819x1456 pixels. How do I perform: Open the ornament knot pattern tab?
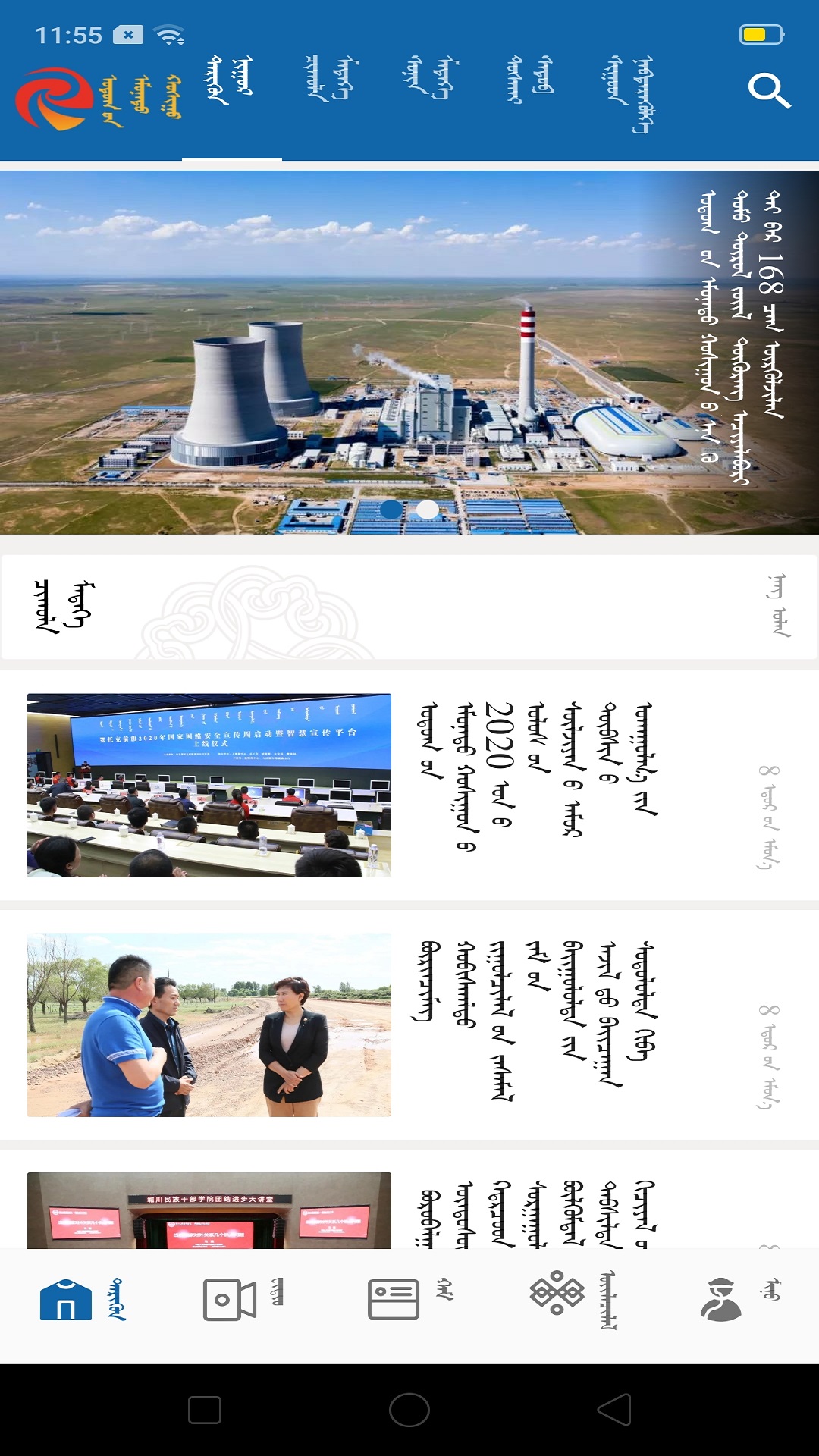pos(573,1300)
